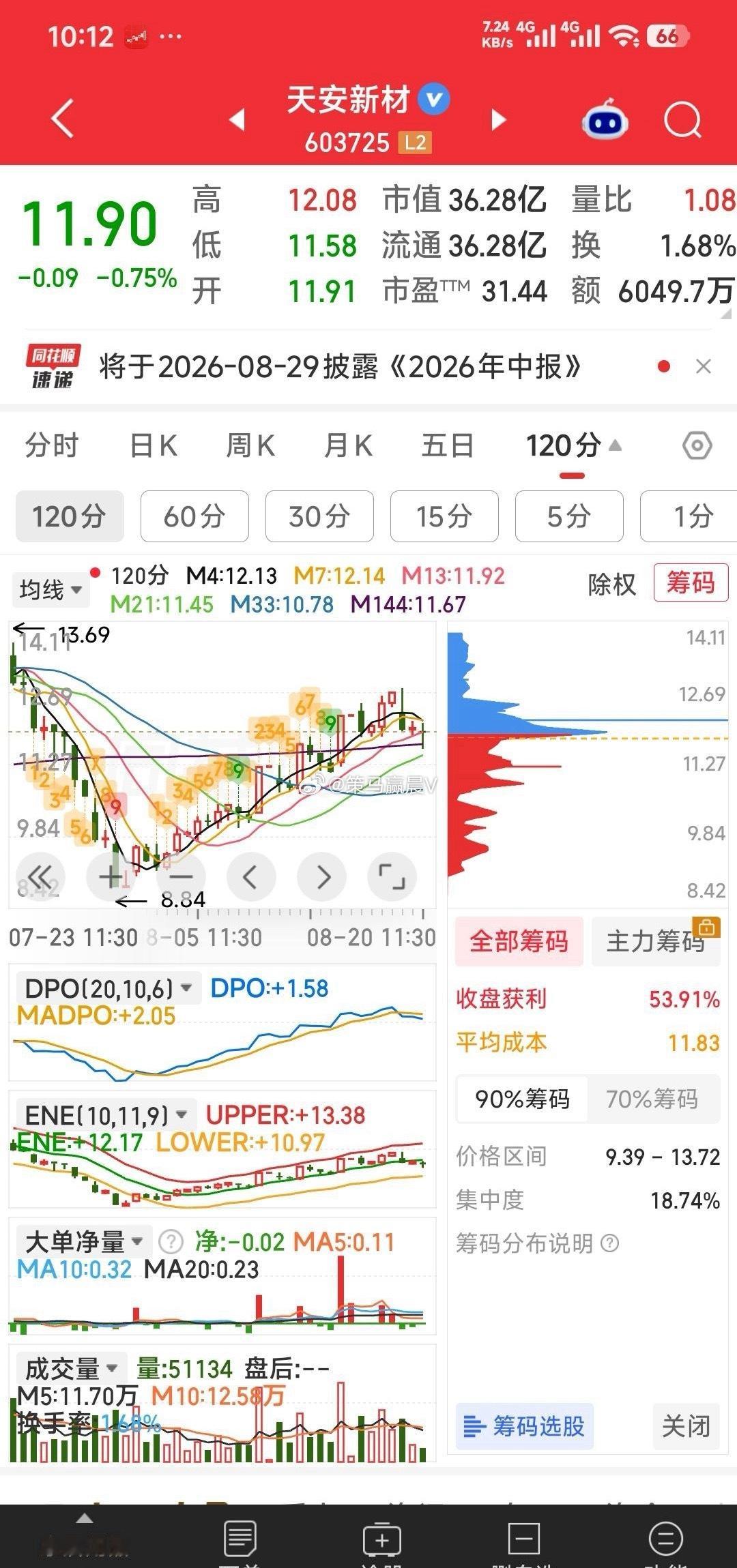The height and width of the screenshot is (1568, 737).
Task: Open 筹码选股 button
Action: (524, 1426)
